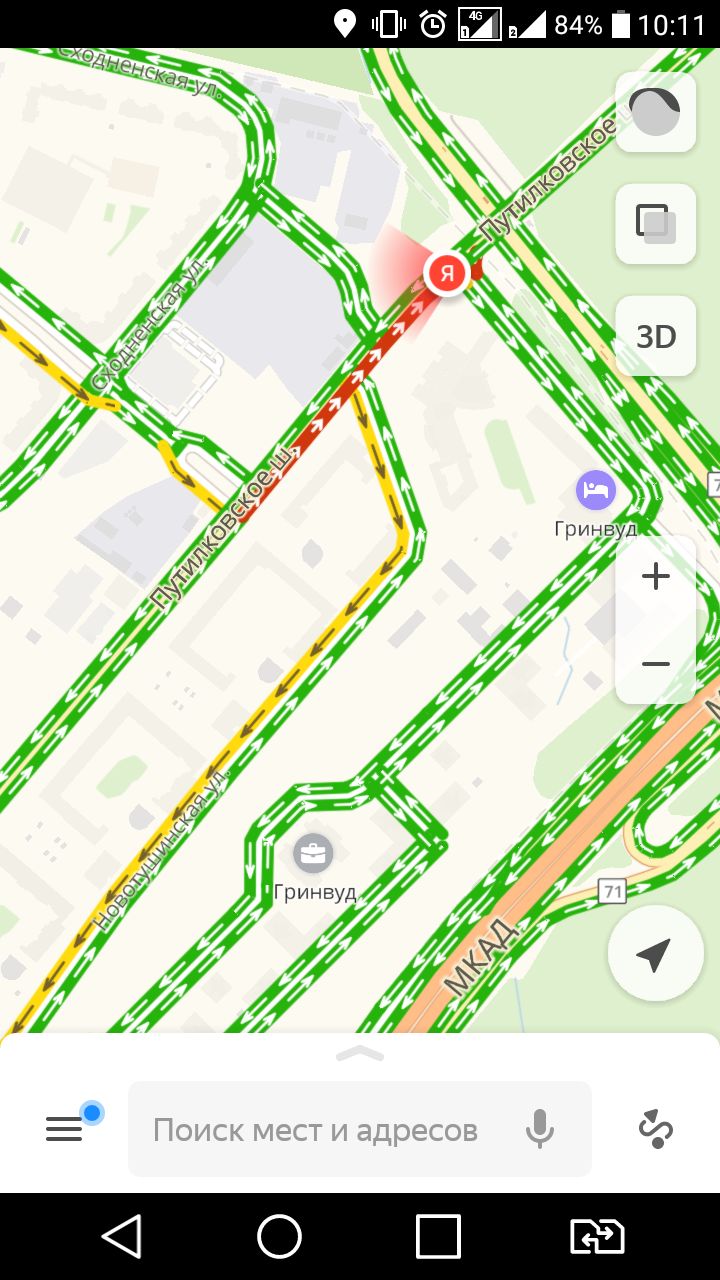
Task: Tap the red Я location marker
Action: point(448,273)
